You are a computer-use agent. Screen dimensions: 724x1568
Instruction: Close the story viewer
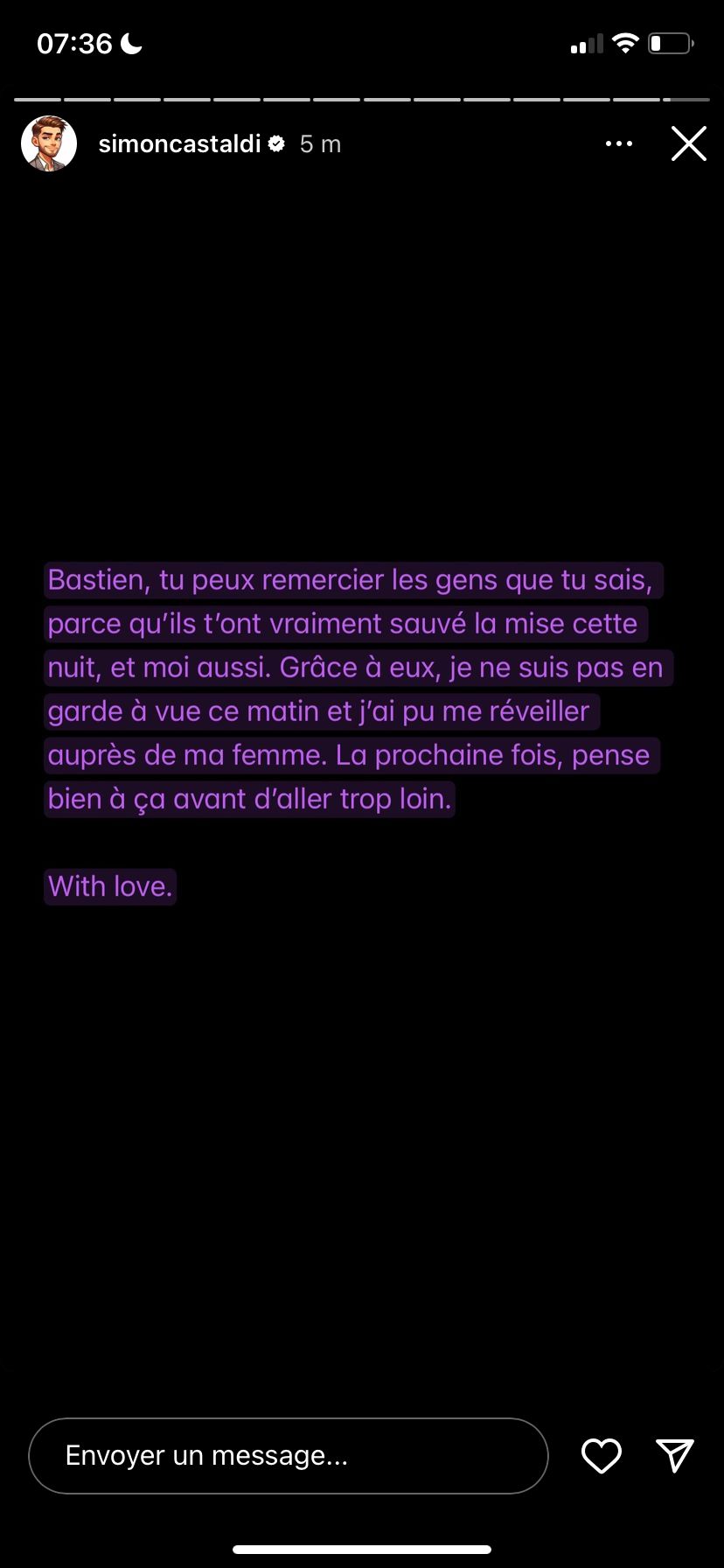tap(688, 143)
